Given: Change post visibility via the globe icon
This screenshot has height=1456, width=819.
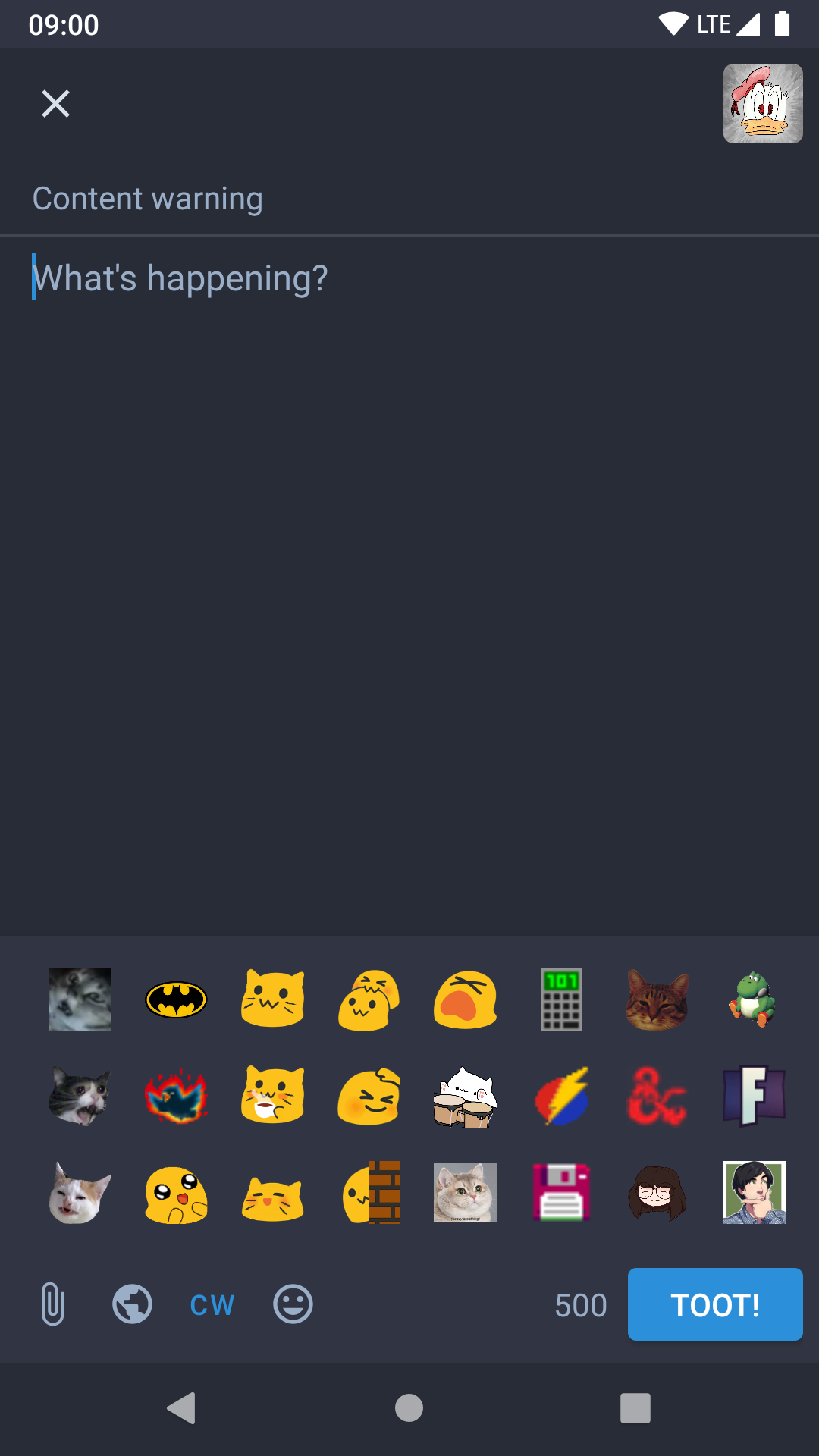Looking at the screenshot, I should coord(132,1304).
